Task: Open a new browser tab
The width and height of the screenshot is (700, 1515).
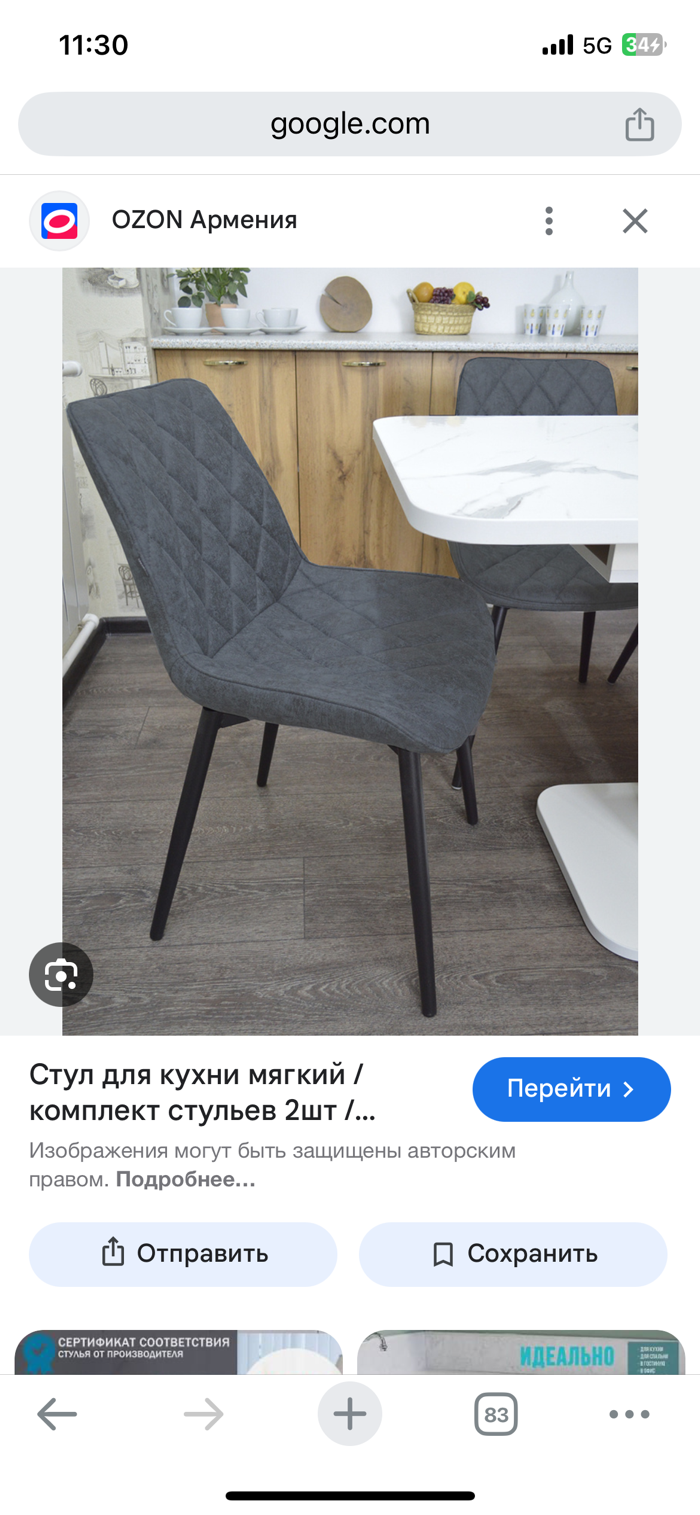Action: point(350,1414)
